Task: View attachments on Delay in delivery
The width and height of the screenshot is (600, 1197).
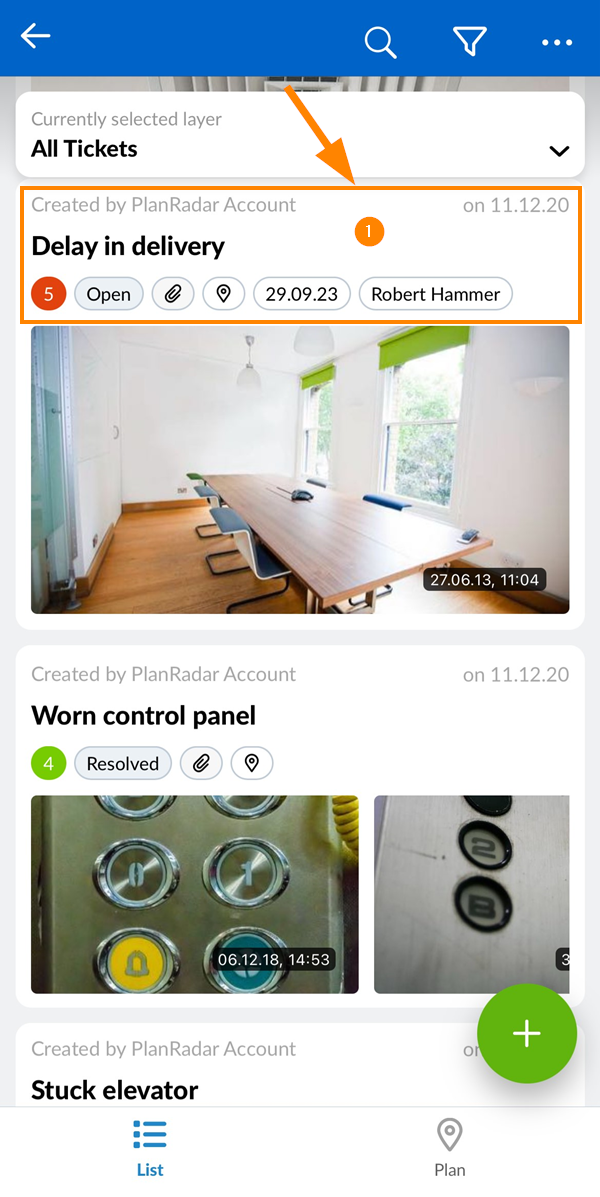Action: tap(173, 294)
